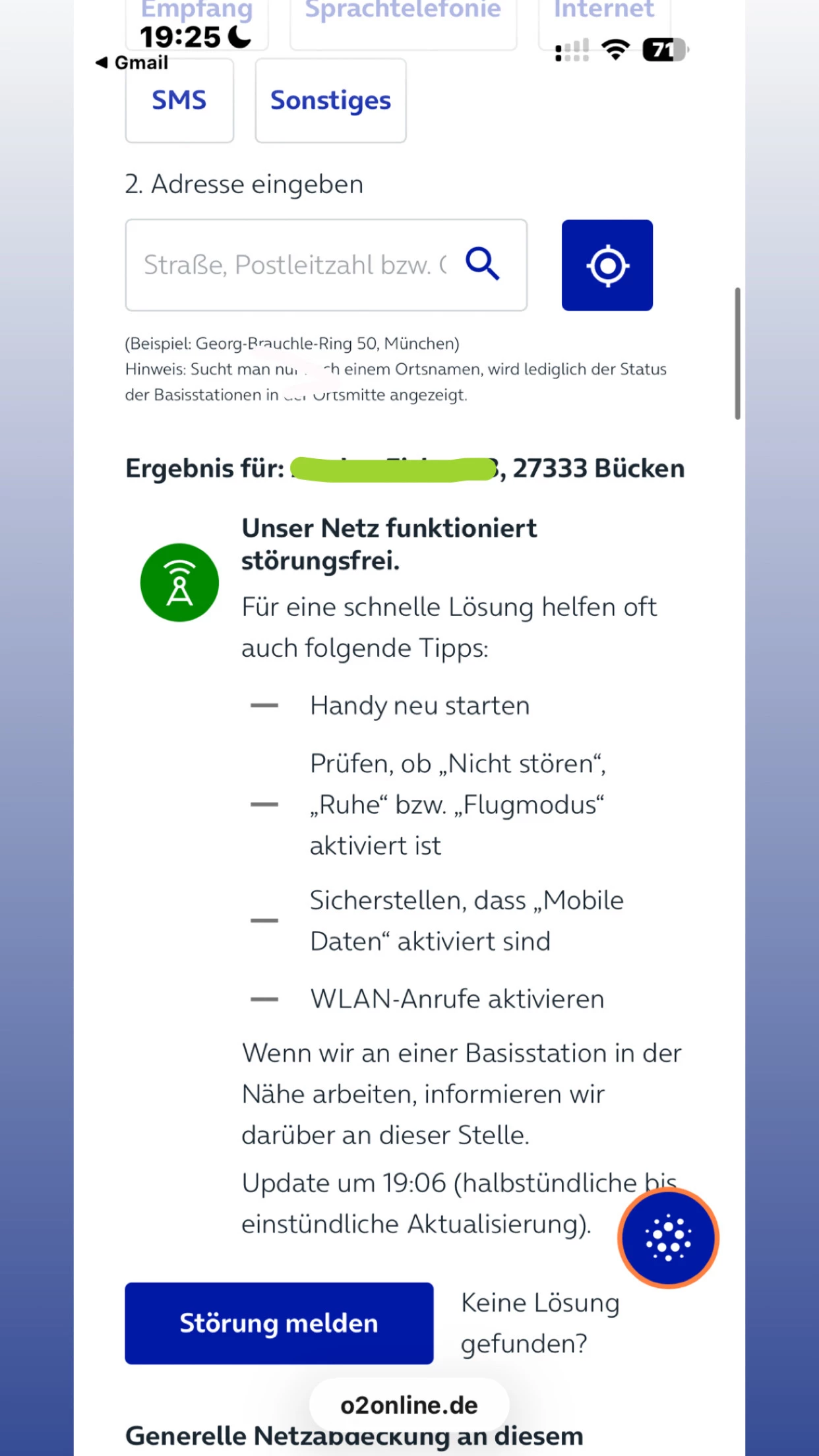Use current location button
This screenshot has width=819, height=1456.
607,265
